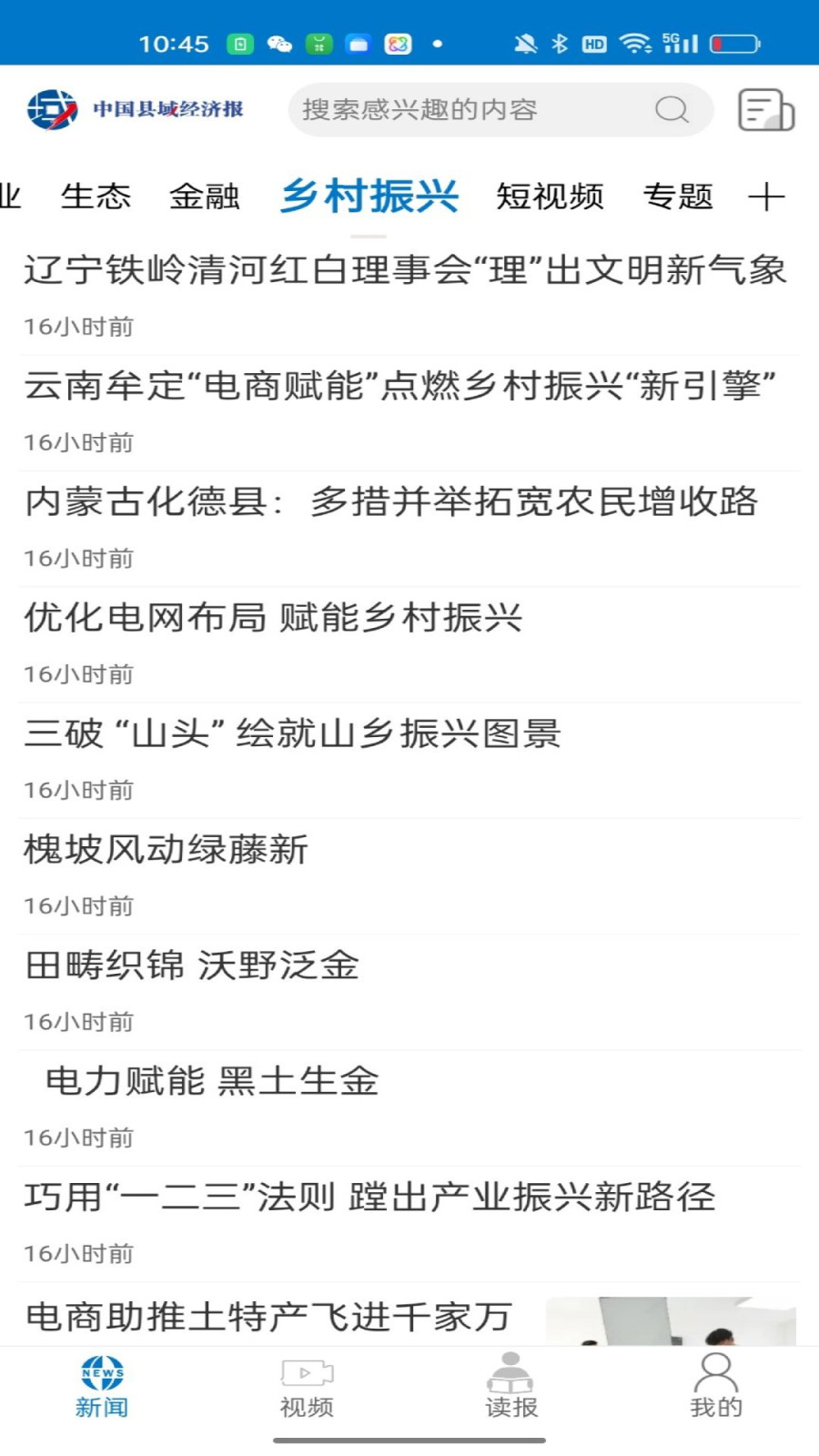Switch to the 金融 tab
The width and height of the screenshot is (819, 1456).
click(x=205, y=197)
